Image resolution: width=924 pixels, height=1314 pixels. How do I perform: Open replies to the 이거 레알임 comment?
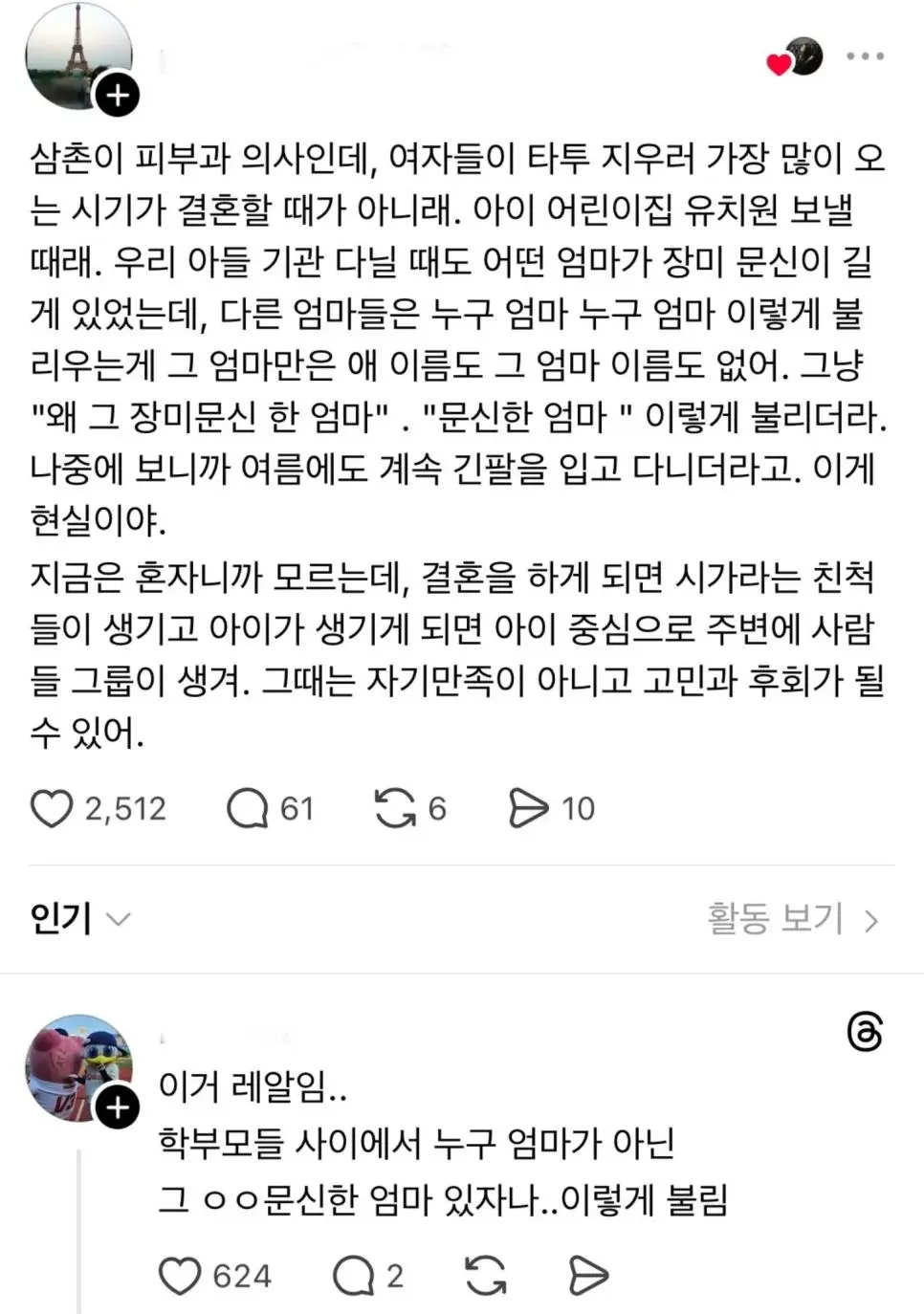(x=353, y=1276)
